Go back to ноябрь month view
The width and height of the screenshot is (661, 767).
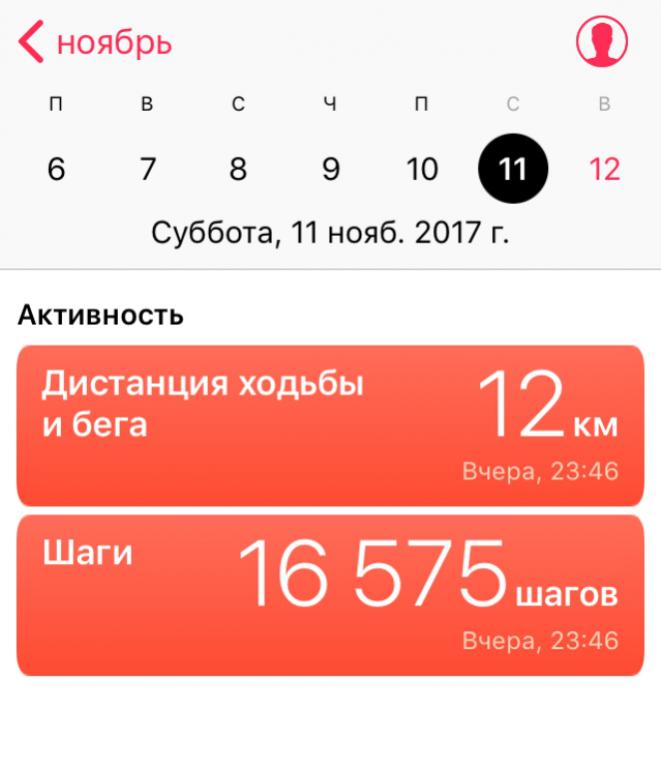click(95, 43)
